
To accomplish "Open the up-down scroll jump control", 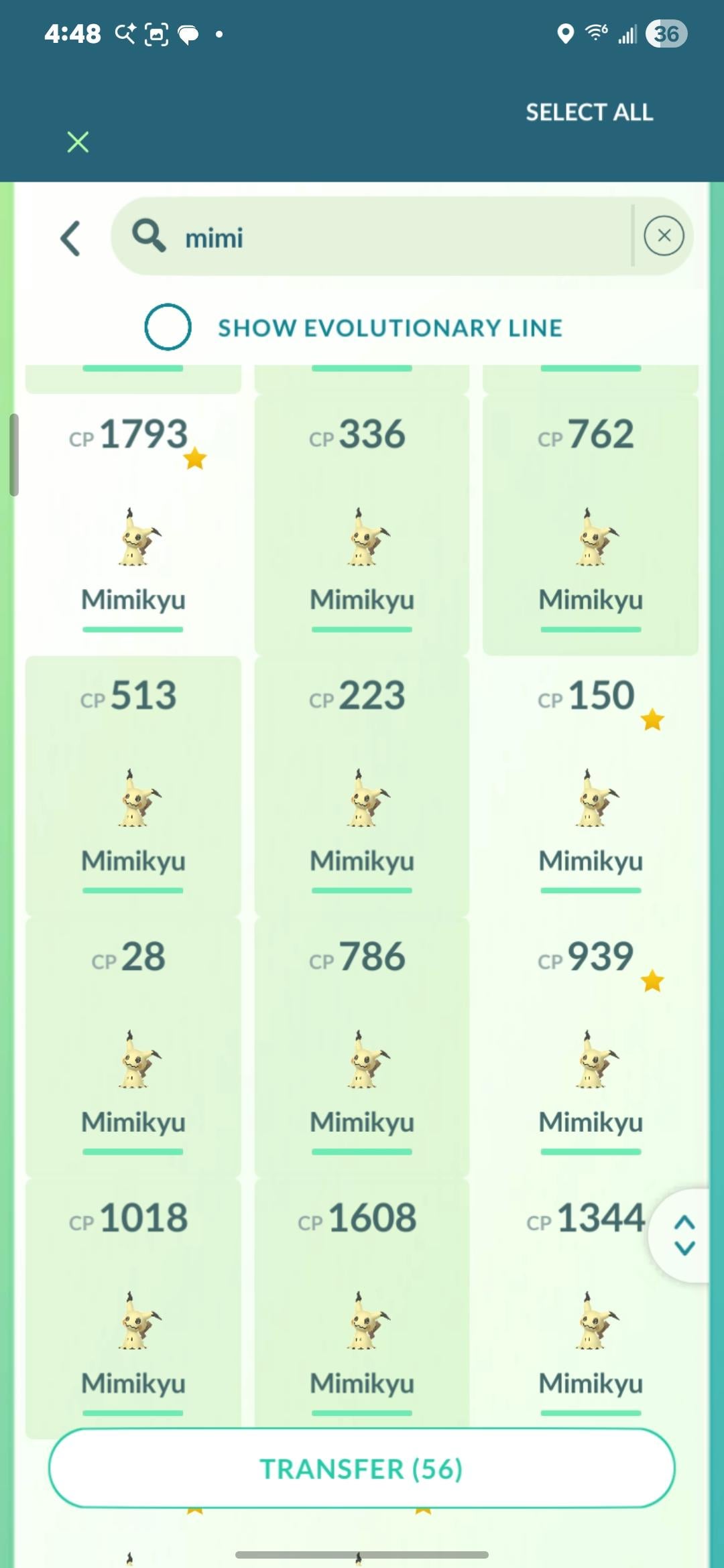I will [684, 1235].
